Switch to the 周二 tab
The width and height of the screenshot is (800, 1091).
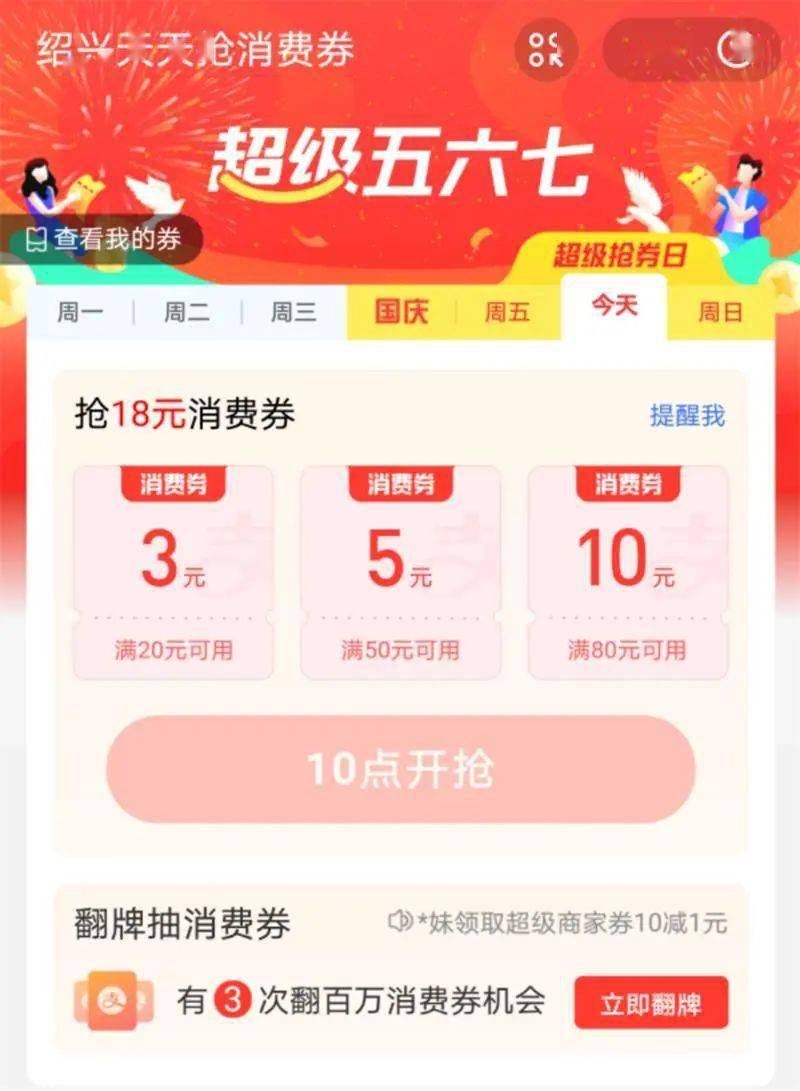click(187, 313)
